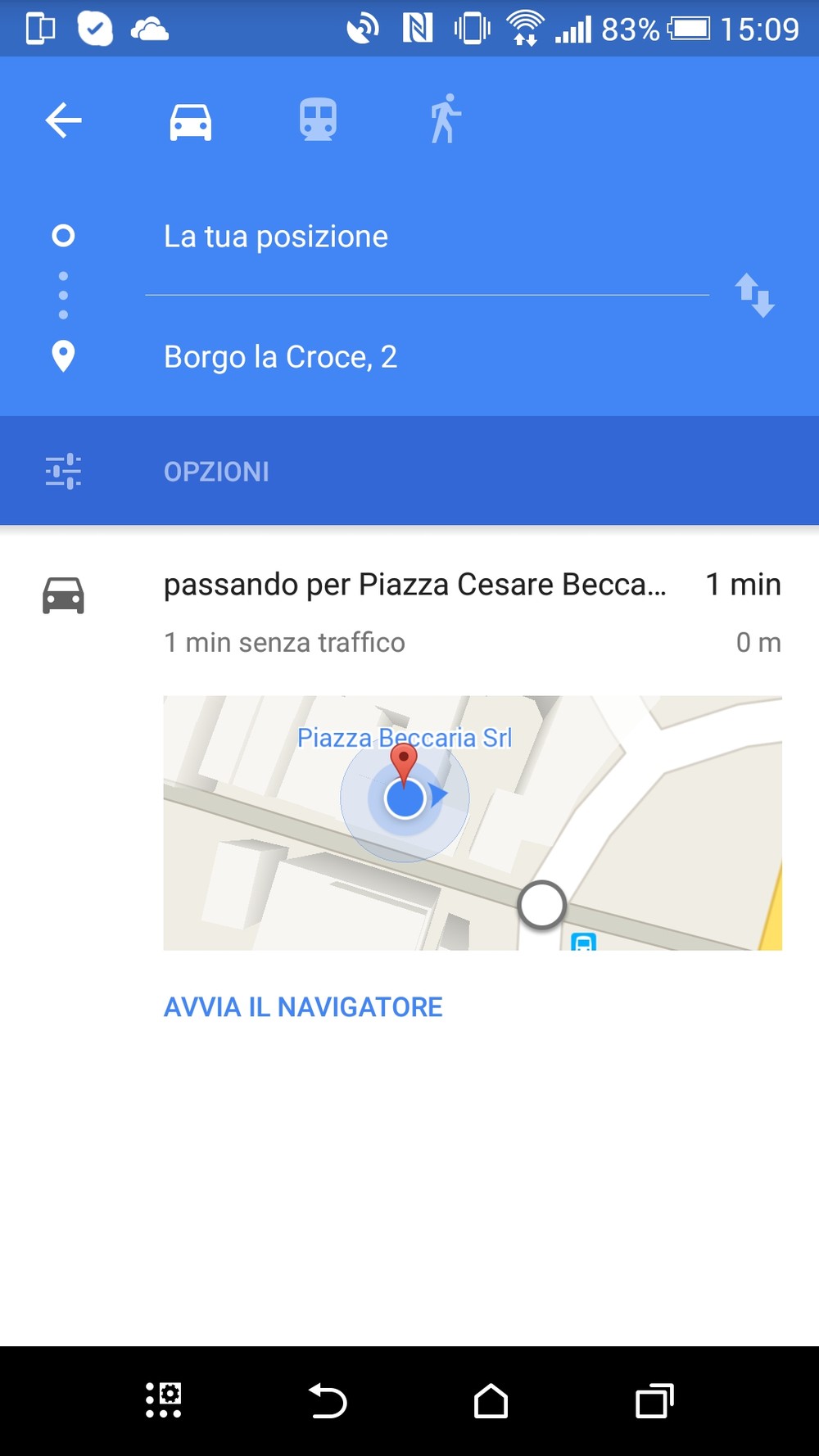This screenshot has height=1456, width=819.
Task: Switch to walking directions
Action: [446, 119]
